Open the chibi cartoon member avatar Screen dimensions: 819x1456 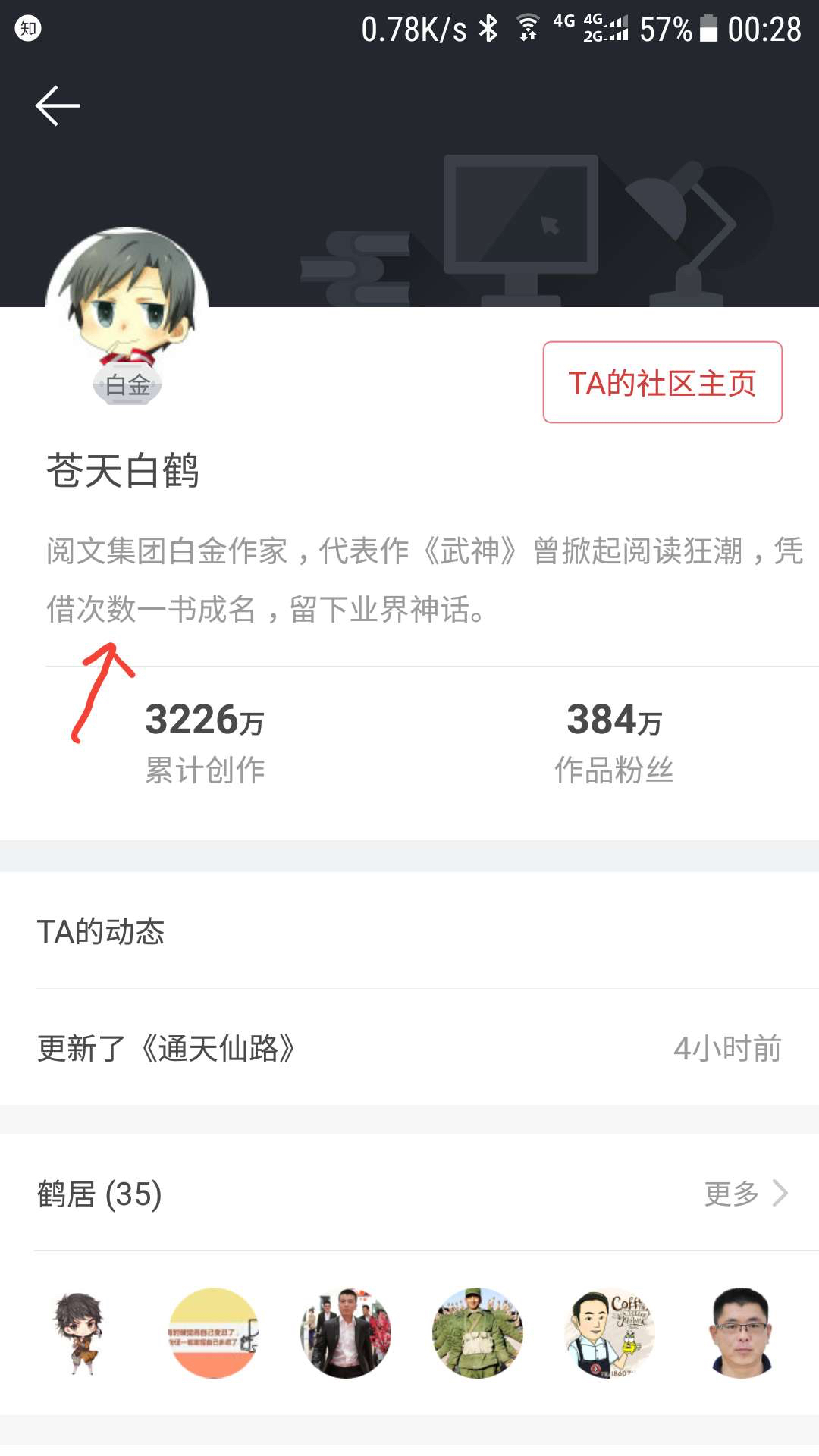coord(80,1333)
